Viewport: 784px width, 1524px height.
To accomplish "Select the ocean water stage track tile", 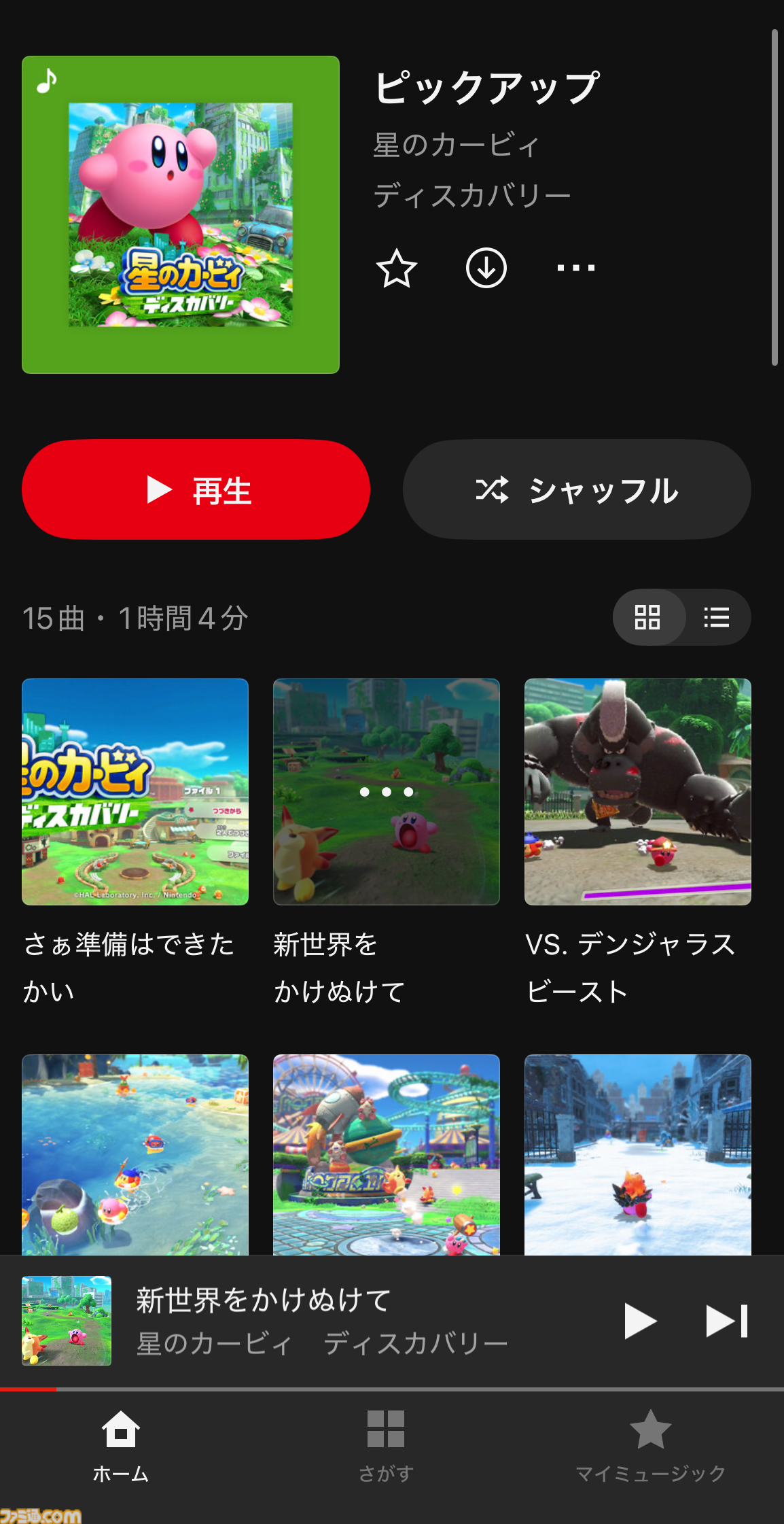I will [x=135, y=1155].
